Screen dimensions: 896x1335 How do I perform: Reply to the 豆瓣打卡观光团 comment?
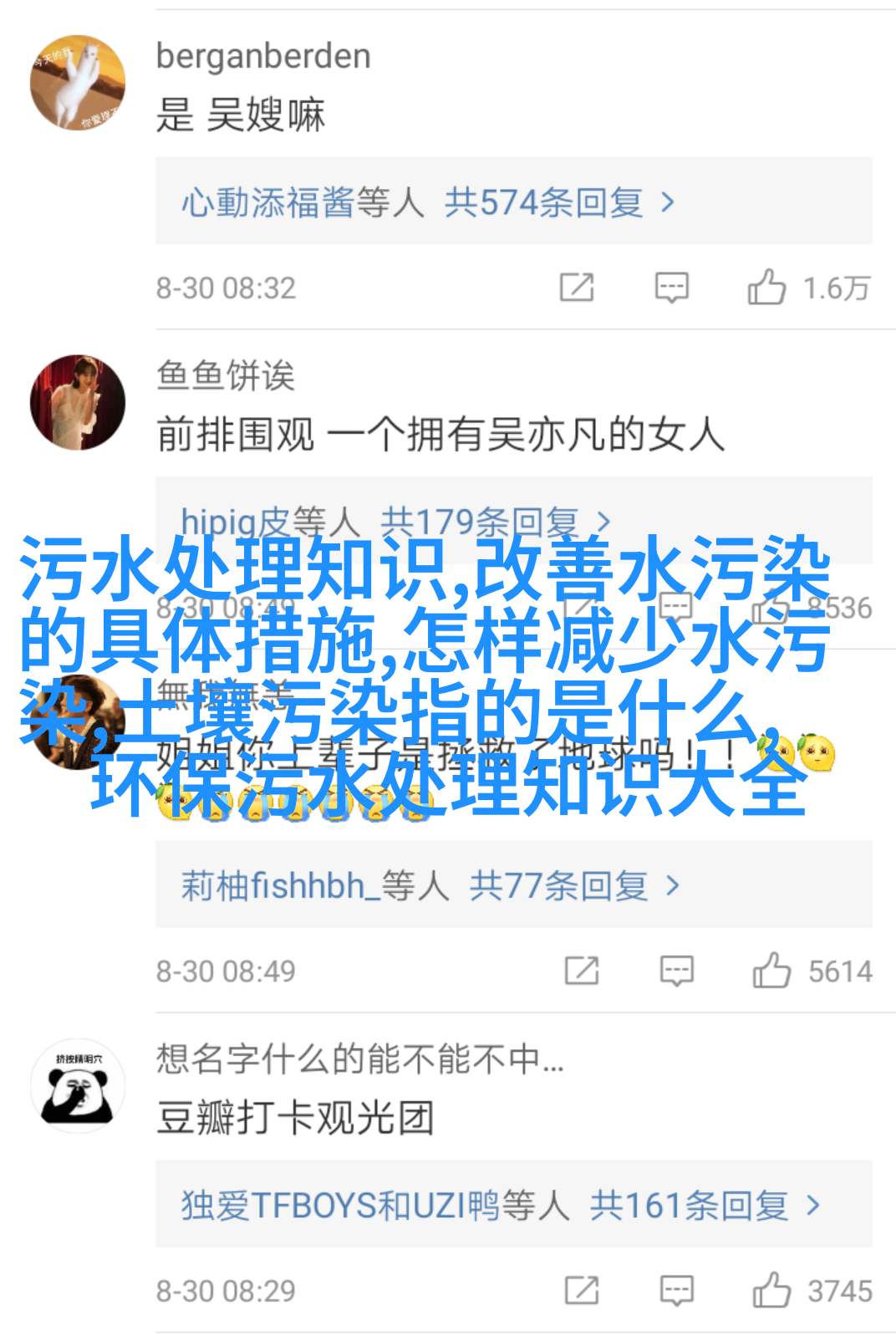pyautogui.click(x=676, y=1290)
